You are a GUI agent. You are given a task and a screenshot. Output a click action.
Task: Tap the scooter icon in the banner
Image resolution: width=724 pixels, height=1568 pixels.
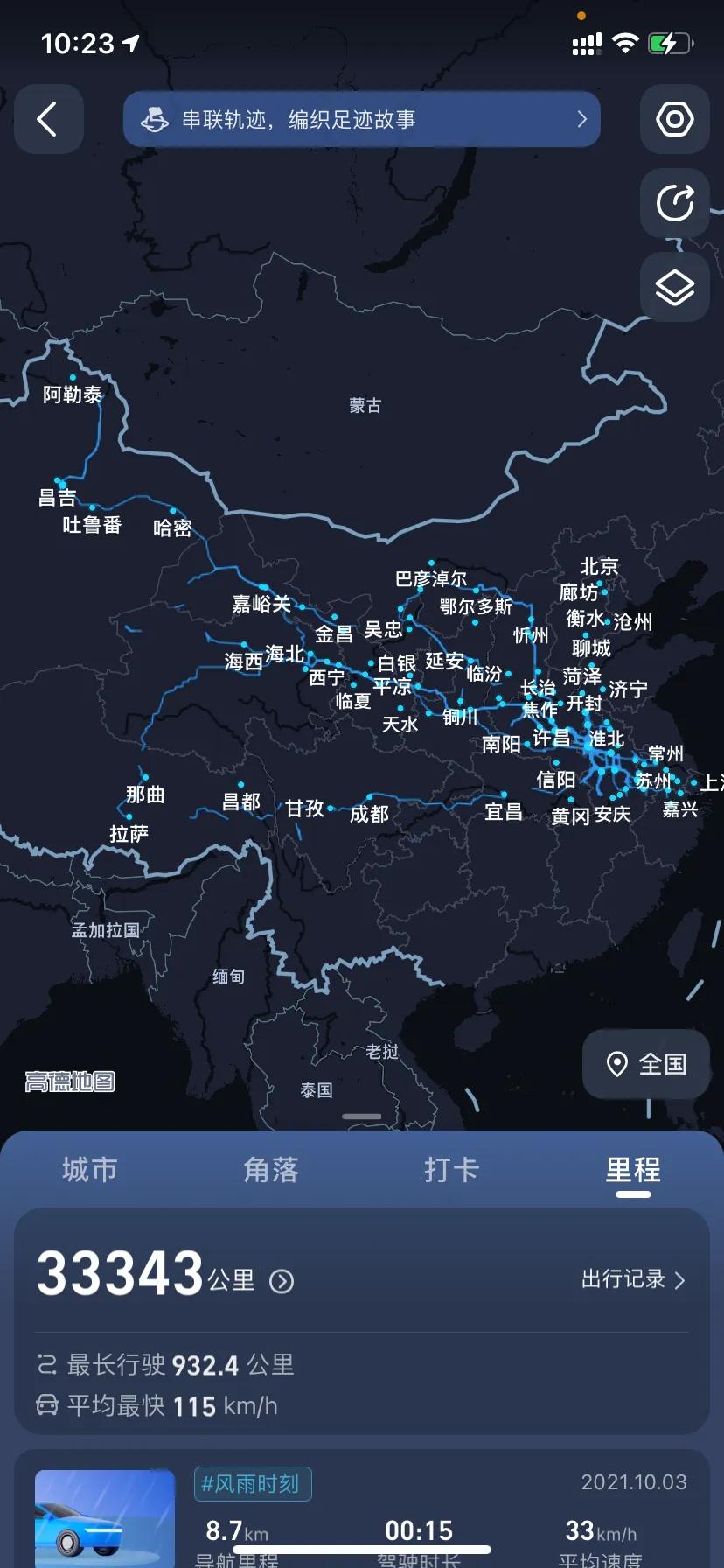tap(155, 120)
